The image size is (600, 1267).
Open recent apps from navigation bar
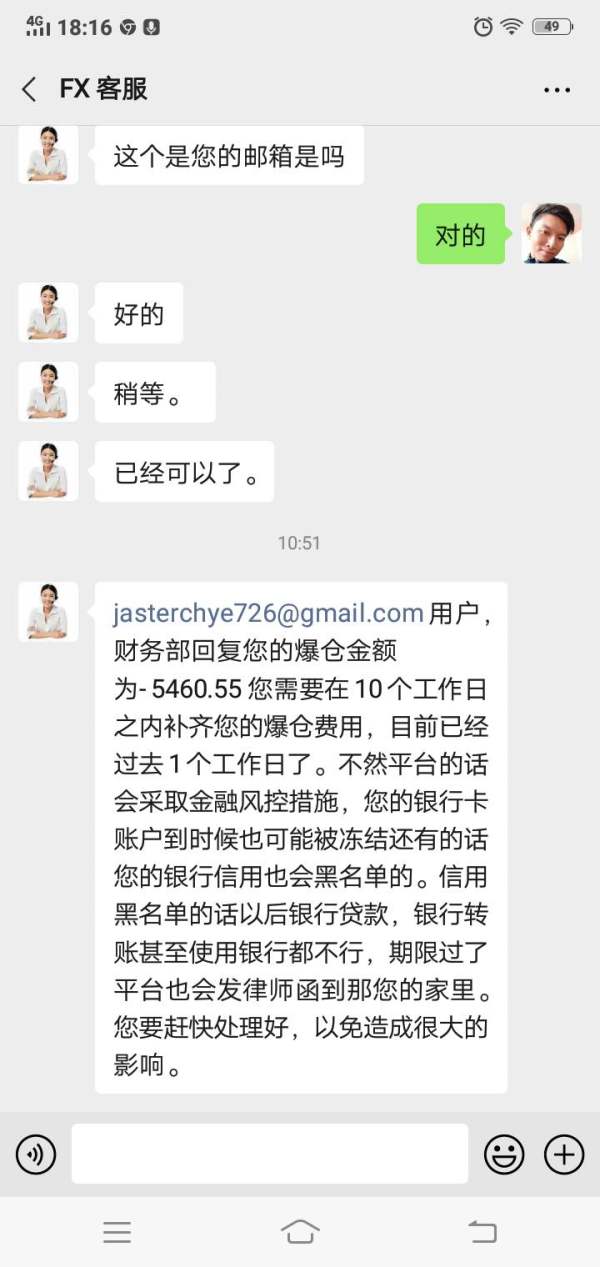coord(117,1232)
